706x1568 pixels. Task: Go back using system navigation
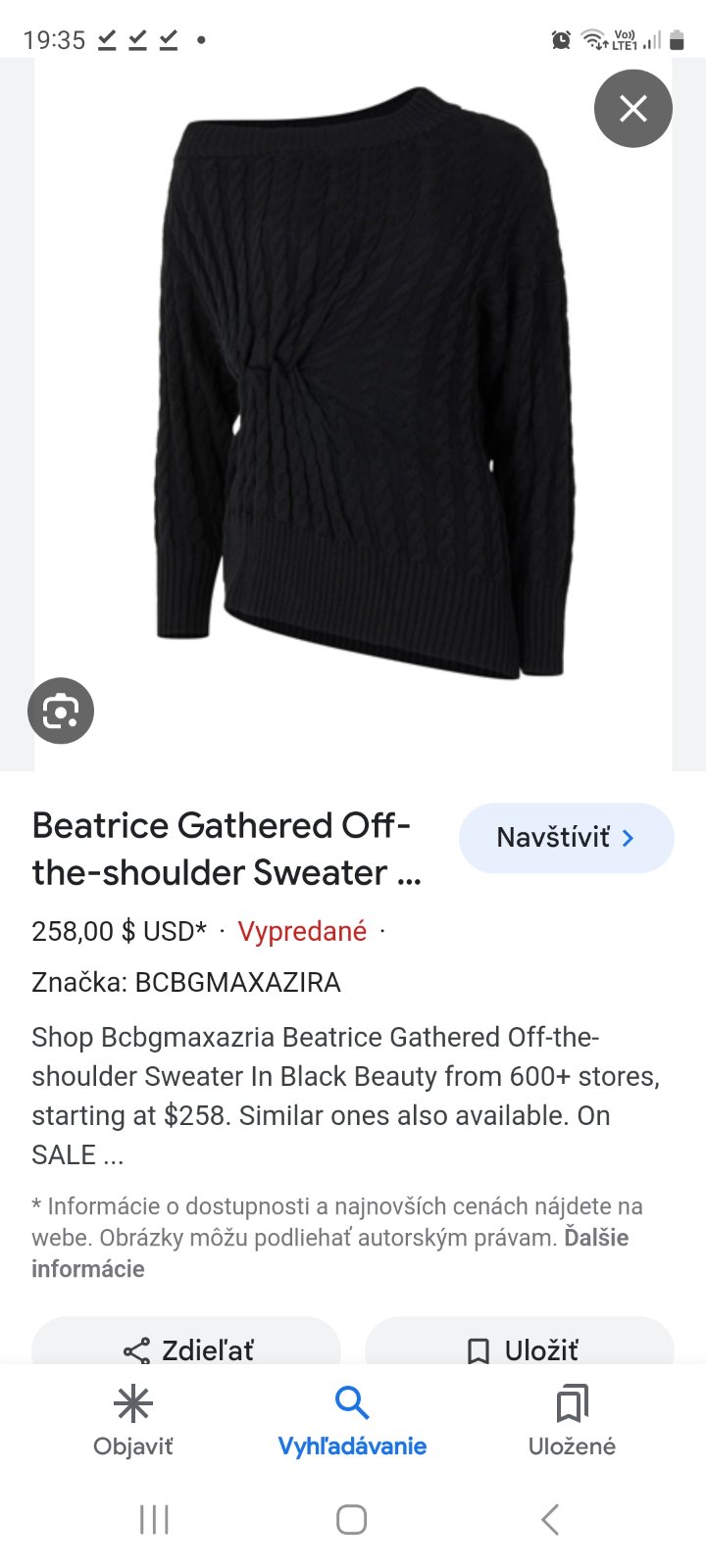coord(550,1520)
